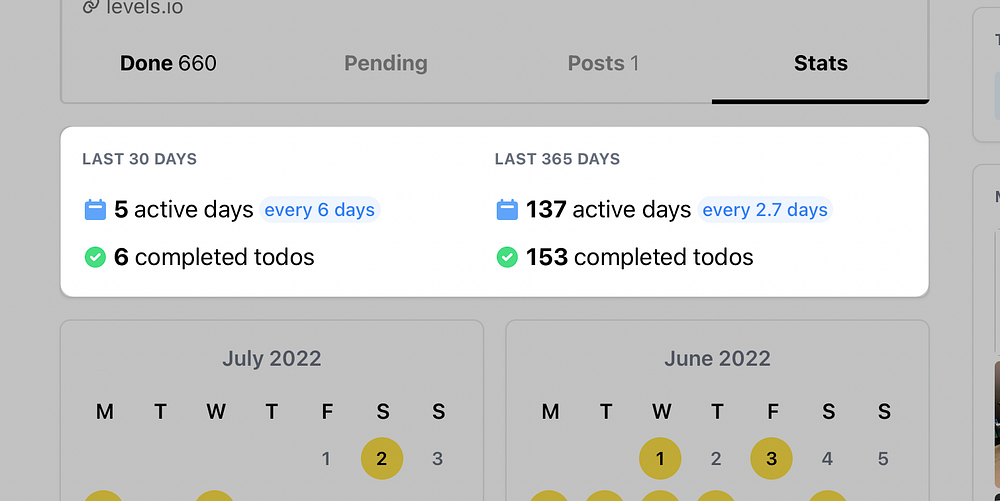
Task: Open the levels.io website link
Action: click(x=143, y=8)
